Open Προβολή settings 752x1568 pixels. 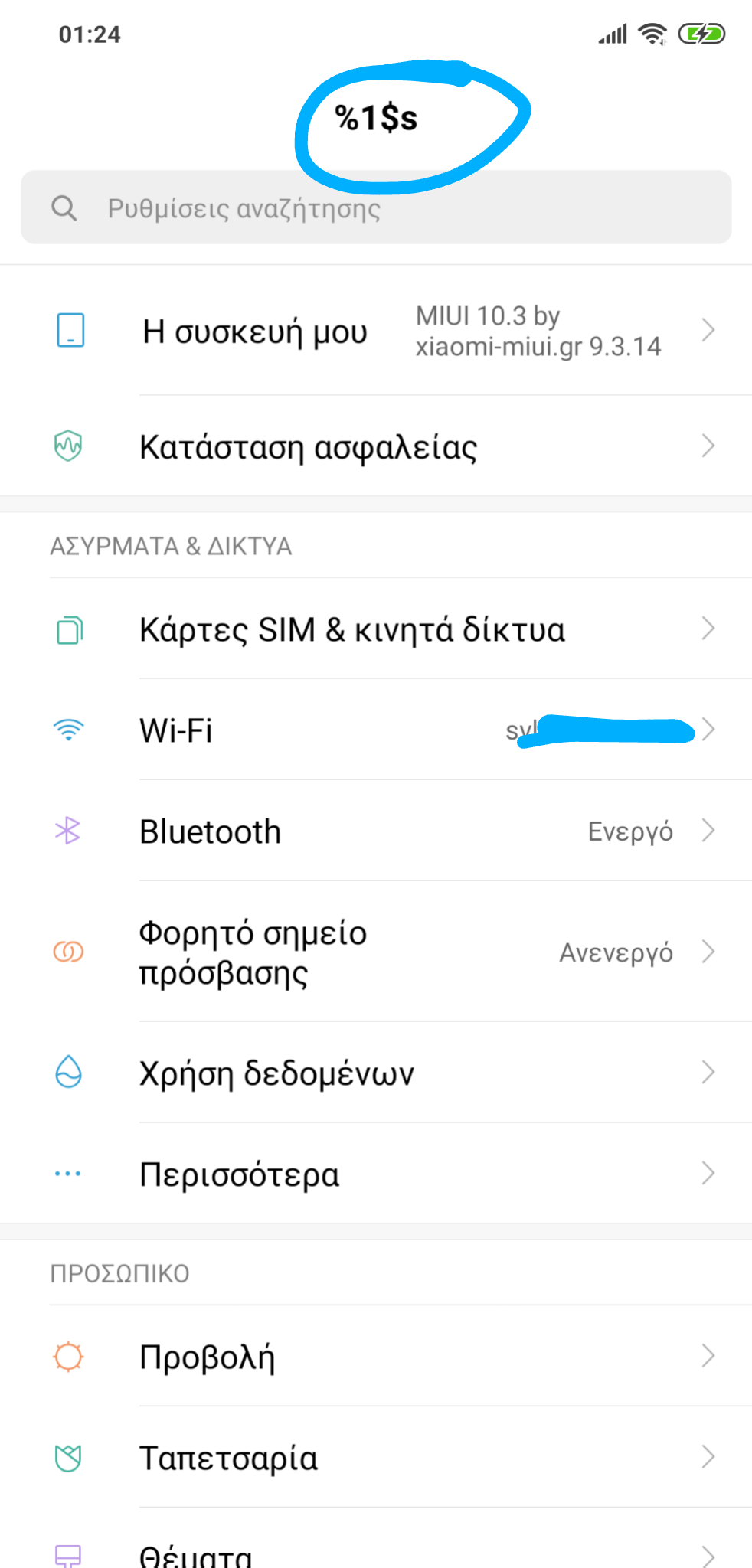375,1357
